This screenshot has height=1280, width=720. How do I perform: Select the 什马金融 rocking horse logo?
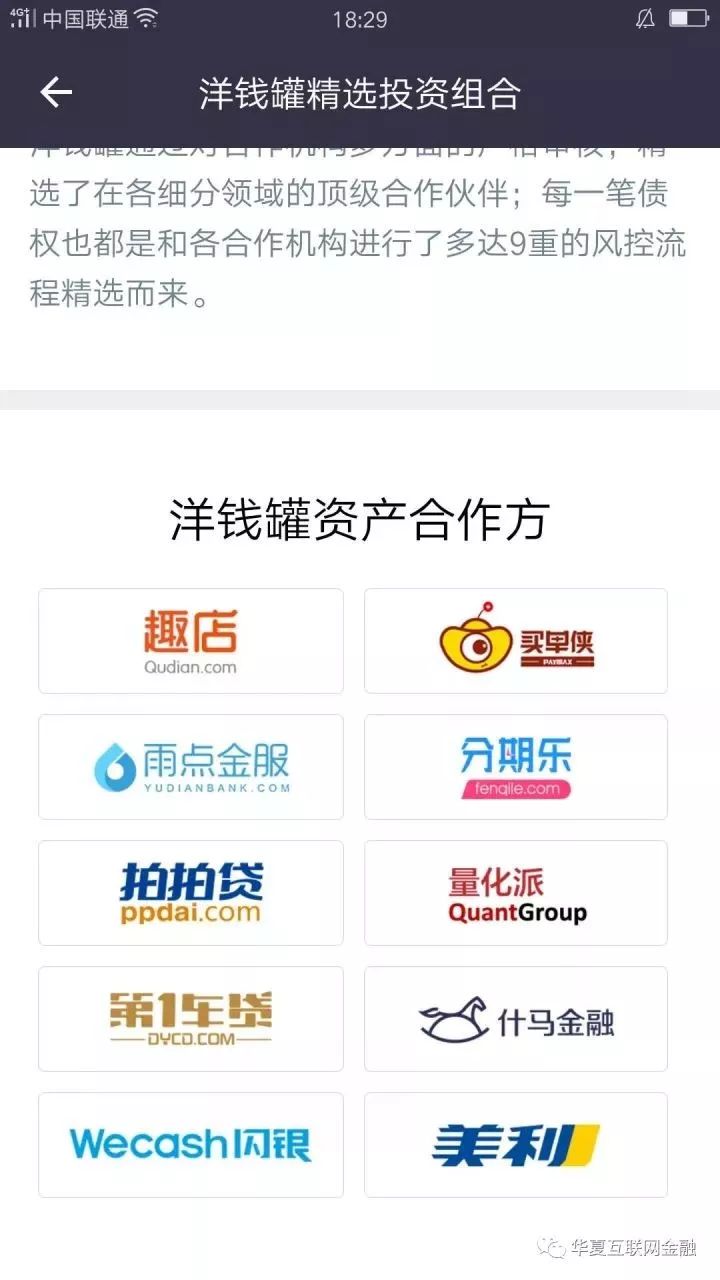(x=515, y=1019)
